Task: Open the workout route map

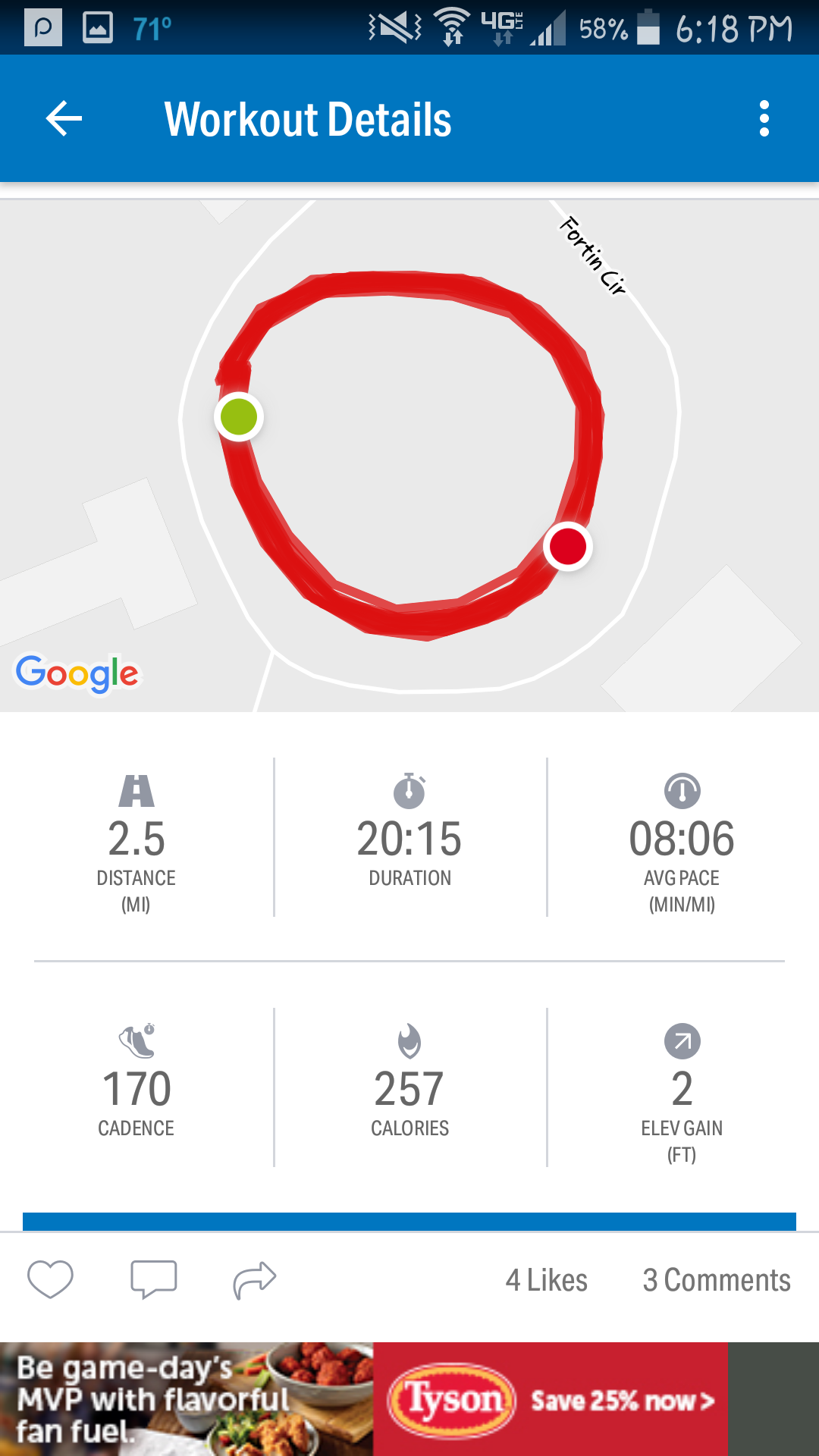Action: pos(409,455)
